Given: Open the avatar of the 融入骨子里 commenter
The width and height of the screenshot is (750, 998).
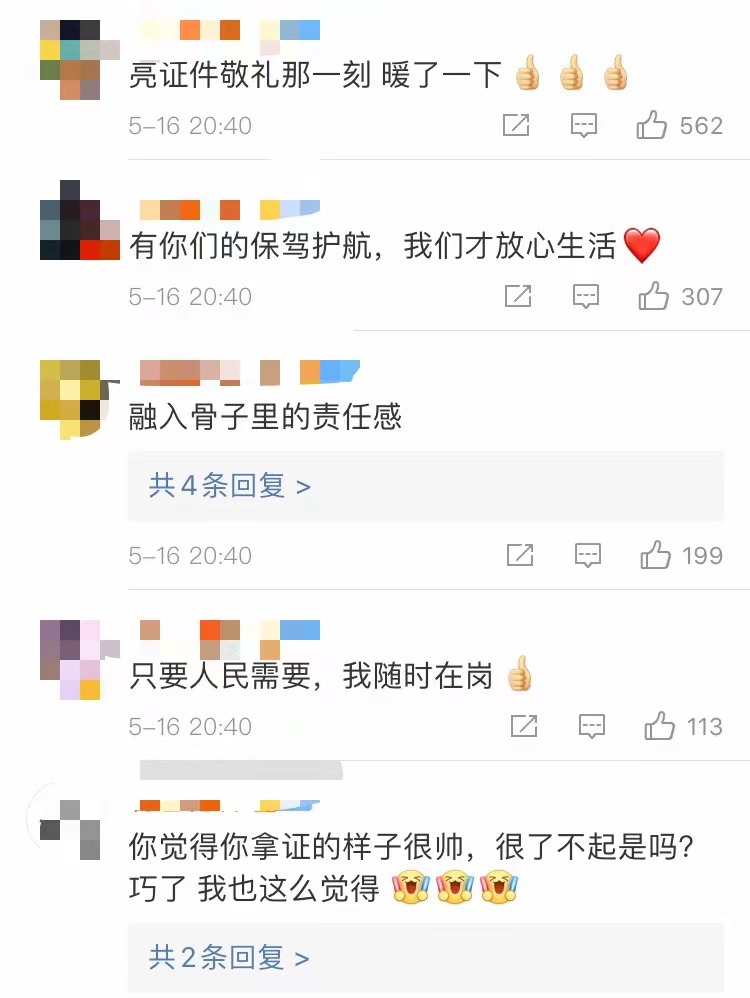Looking at the screenshot, I should [70, 398].
